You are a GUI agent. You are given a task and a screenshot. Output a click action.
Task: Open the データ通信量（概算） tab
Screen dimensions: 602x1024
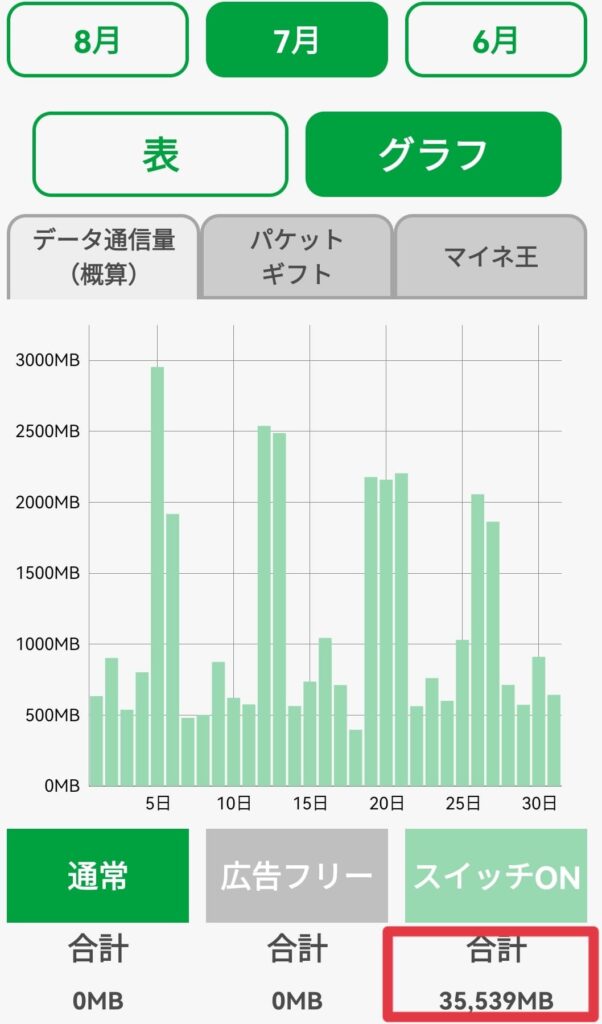tap(104, 256)
